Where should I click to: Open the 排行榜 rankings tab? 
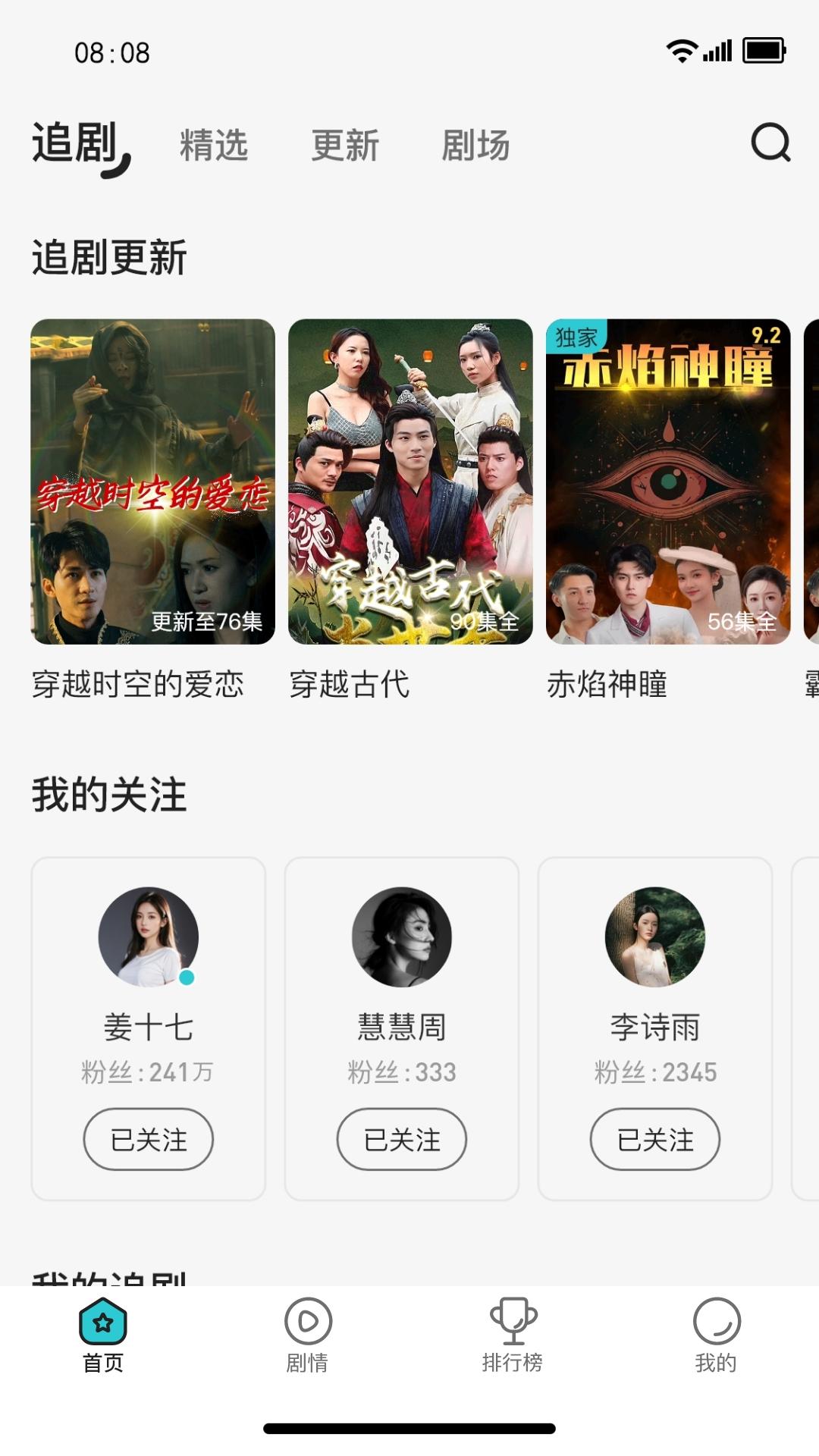(513, 1336)
